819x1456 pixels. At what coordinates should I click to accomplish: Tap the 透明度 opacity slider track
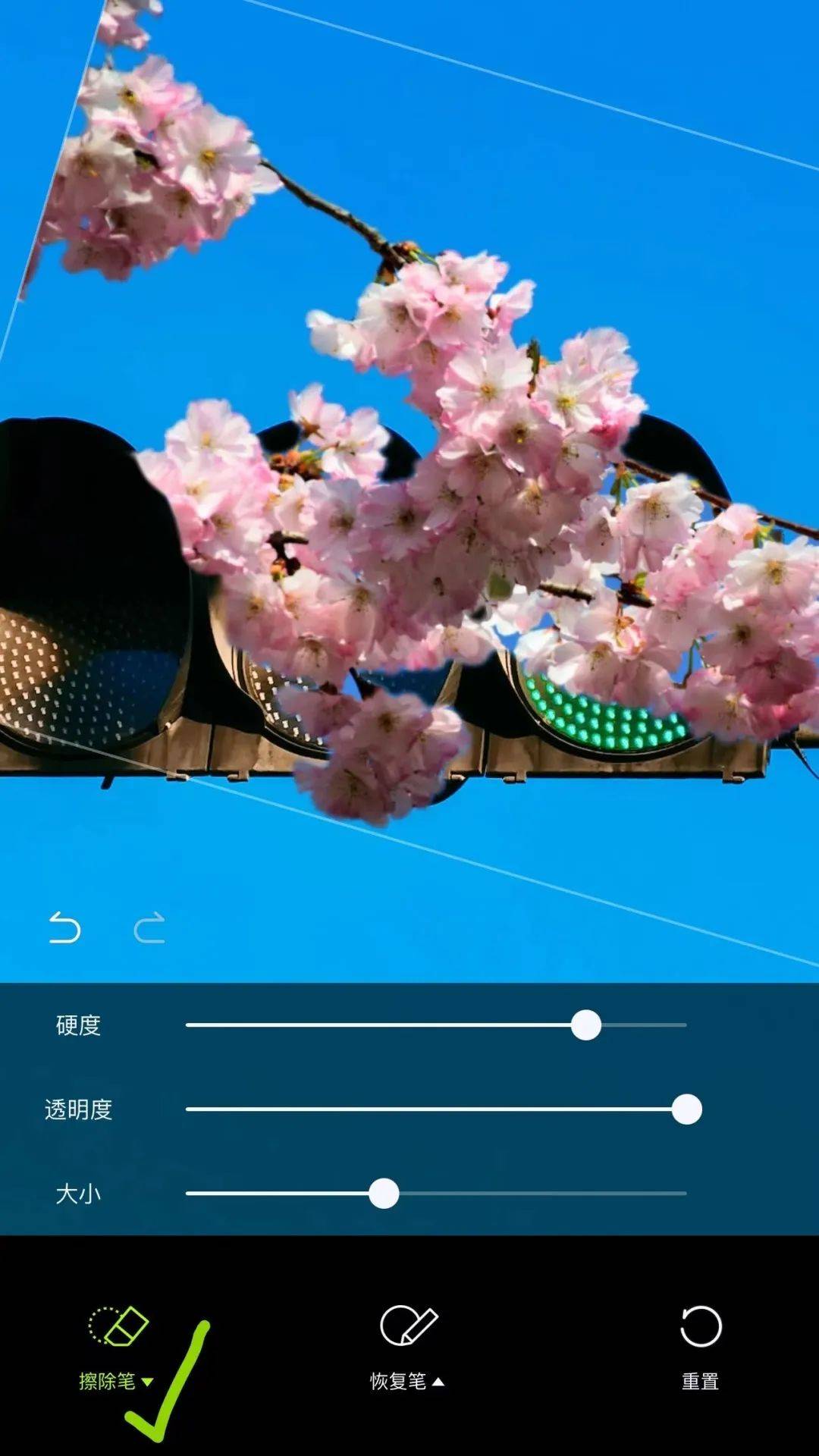tap(436, 1109)
